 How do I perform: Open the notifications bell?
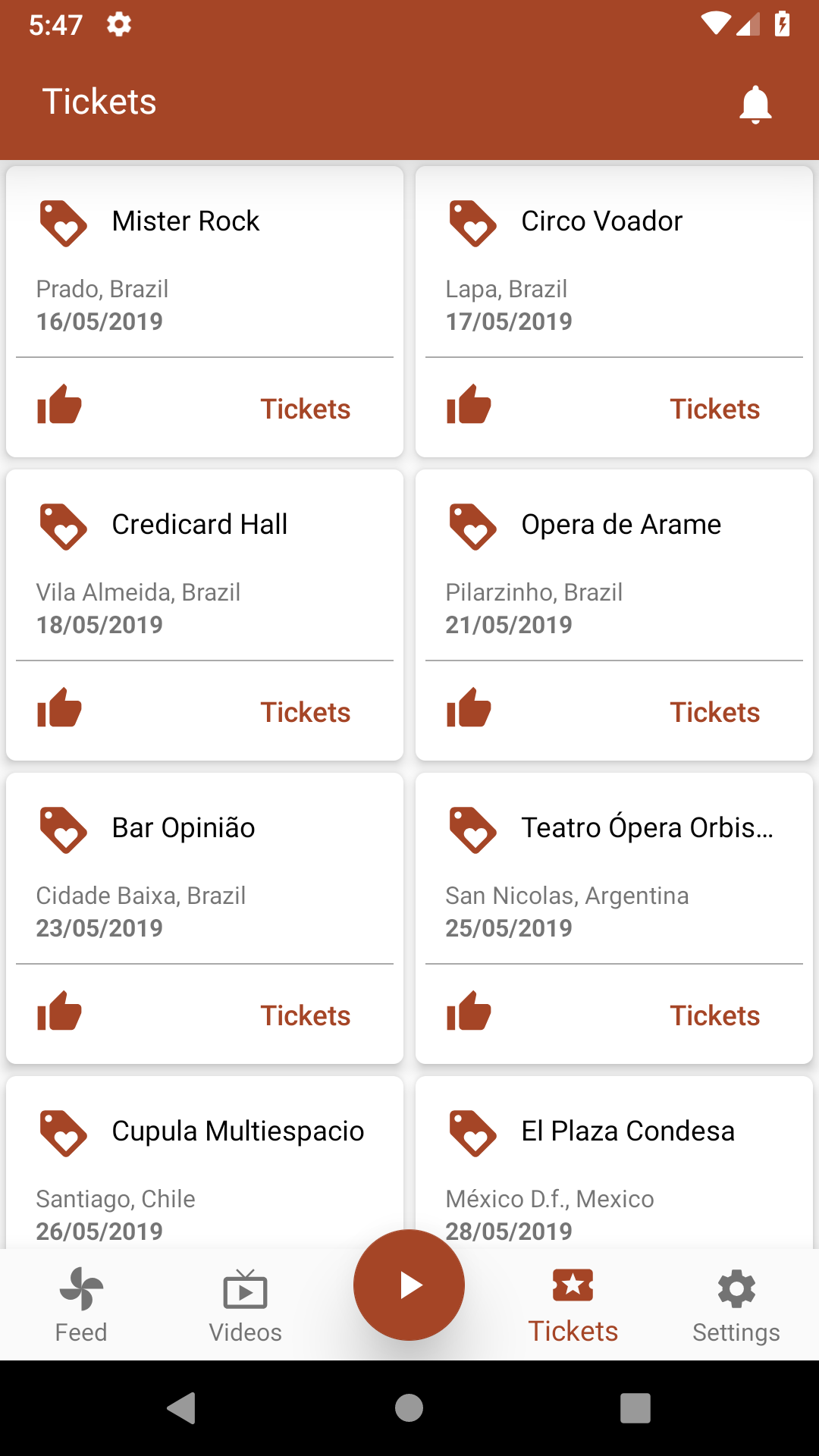coord(755,105)
